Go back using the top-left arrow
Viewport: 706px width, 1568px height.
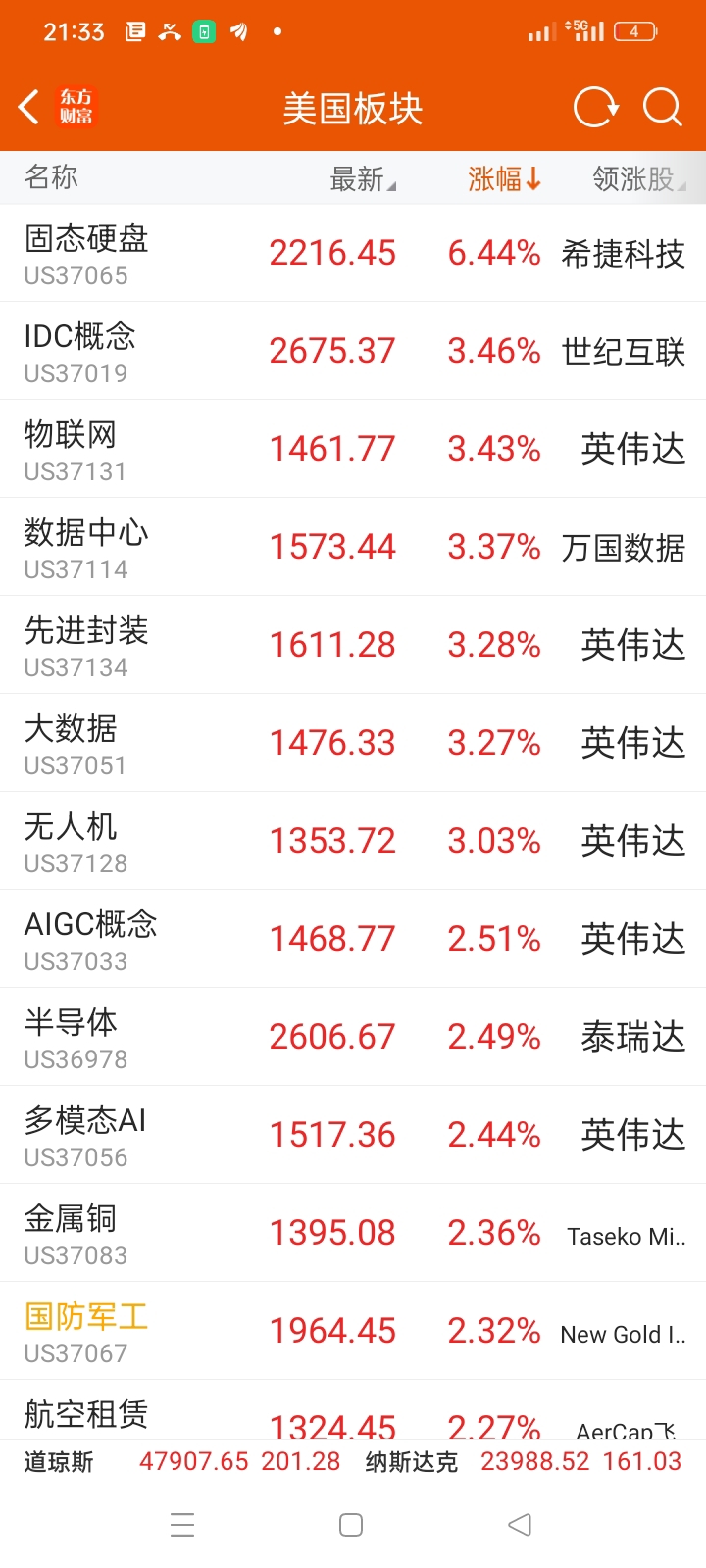29,107
